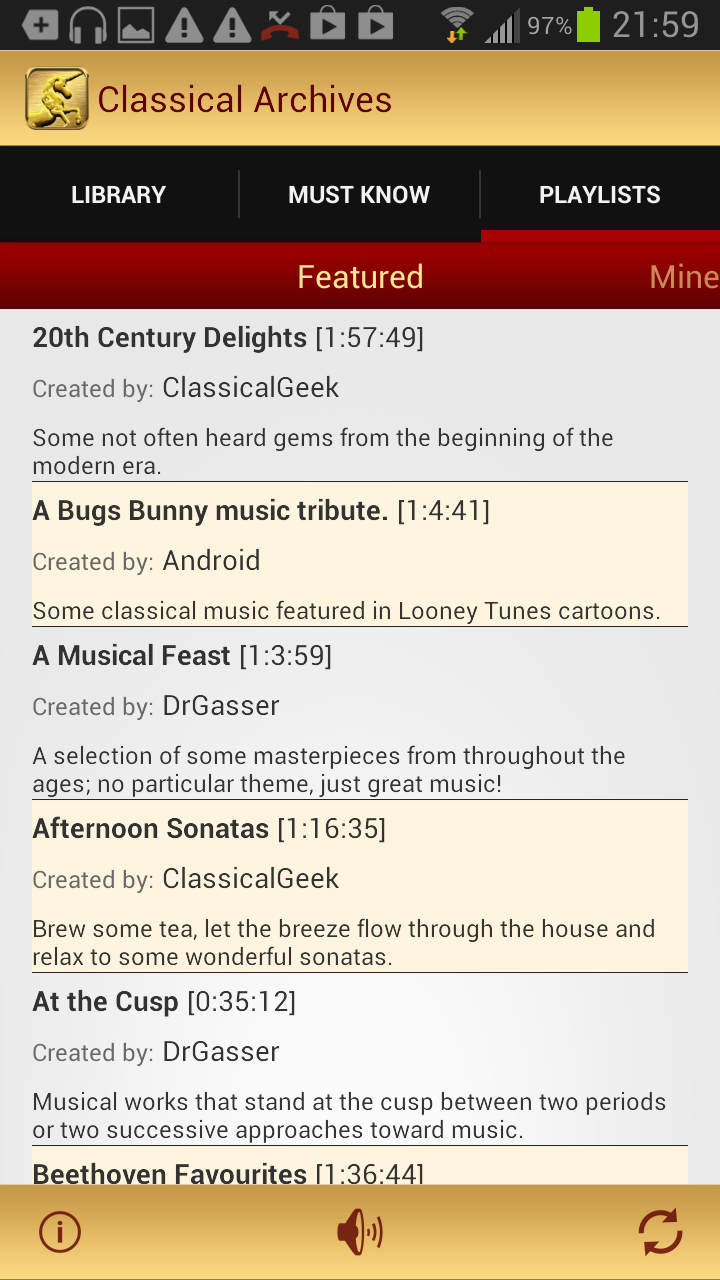Select the Playlists tab
Screen dimensions: 720x1280
599,195
